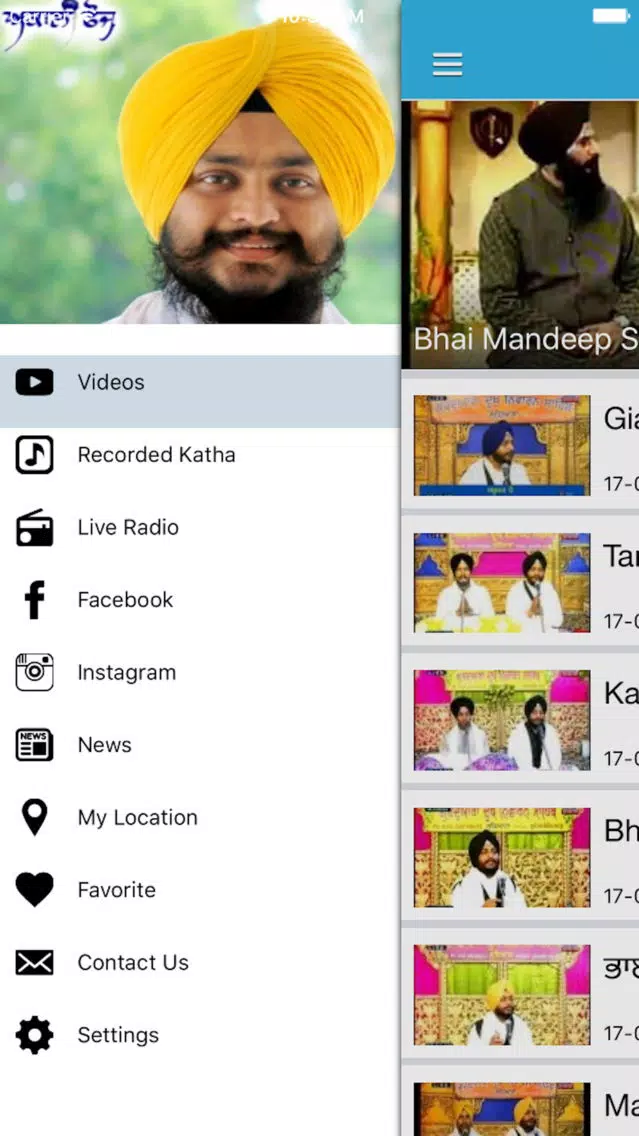Tap the hamburger menu button

[447, 64]
